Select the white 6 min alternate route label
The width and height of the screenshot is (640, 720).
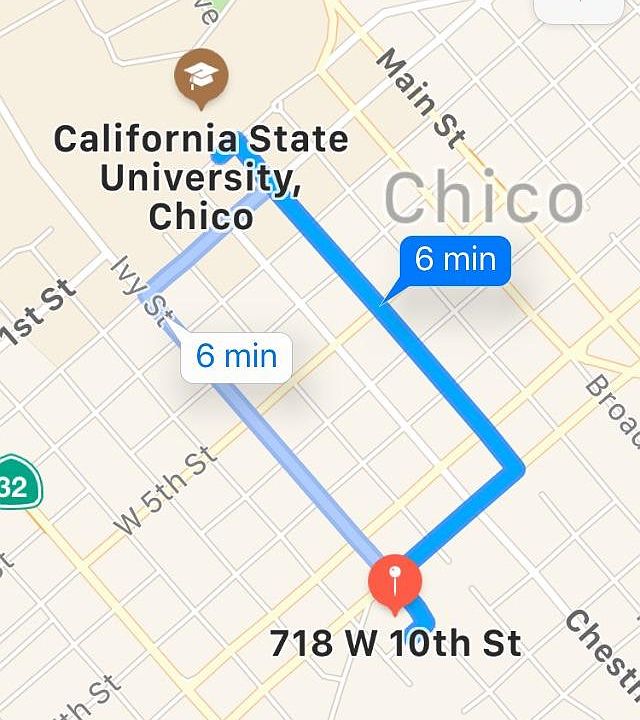coord(236,356)
